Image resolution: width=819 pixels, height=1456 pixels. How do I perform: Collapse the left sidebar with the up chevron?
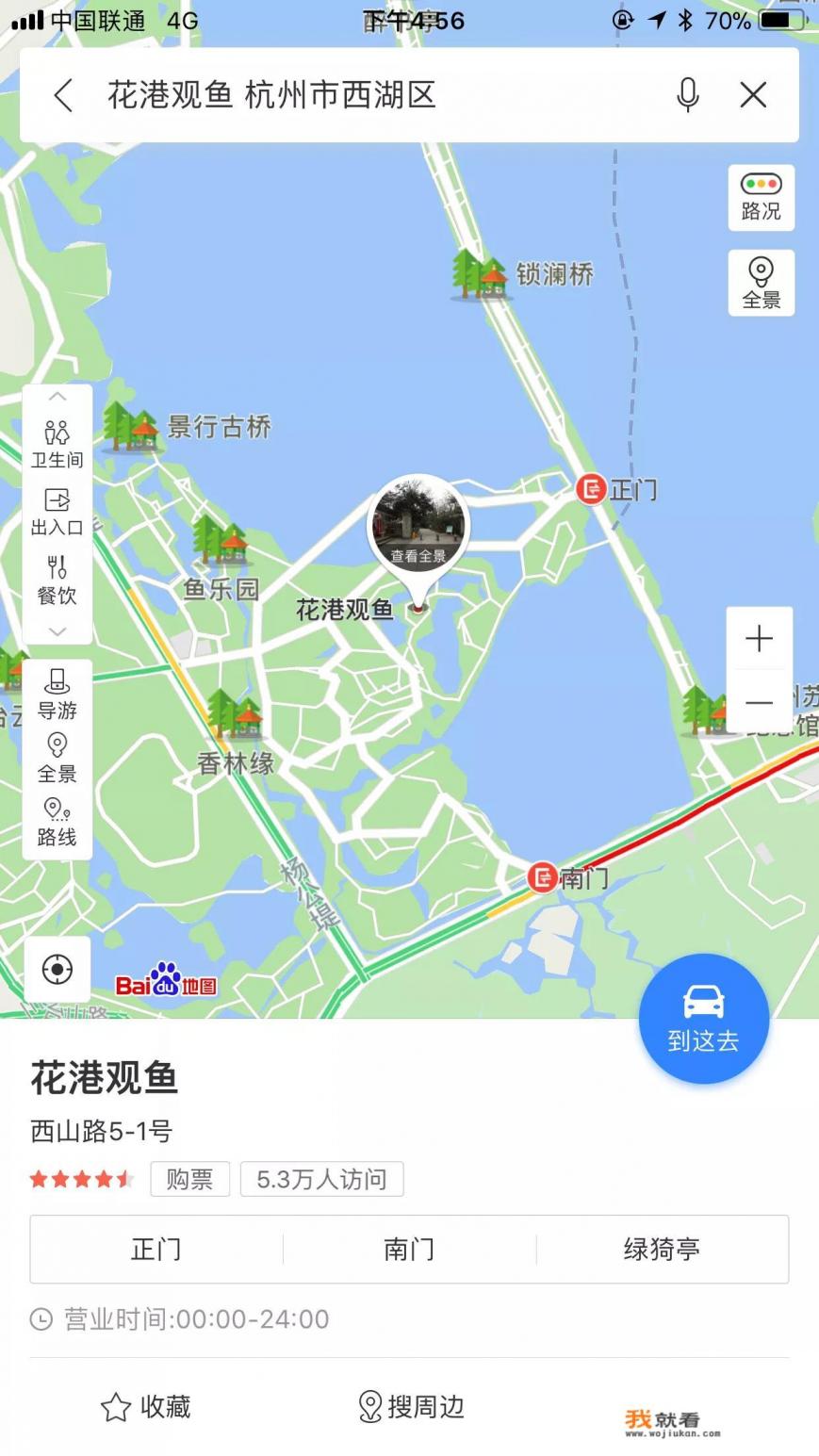coord(57,396)
